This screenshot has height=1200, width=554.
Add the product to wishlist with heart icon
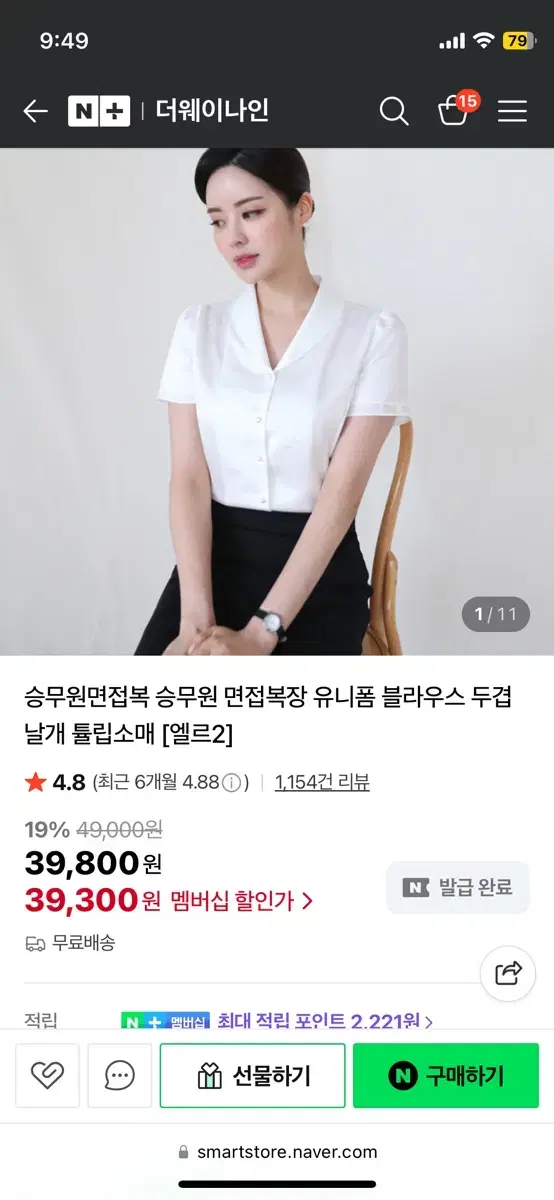(47, 1076)
